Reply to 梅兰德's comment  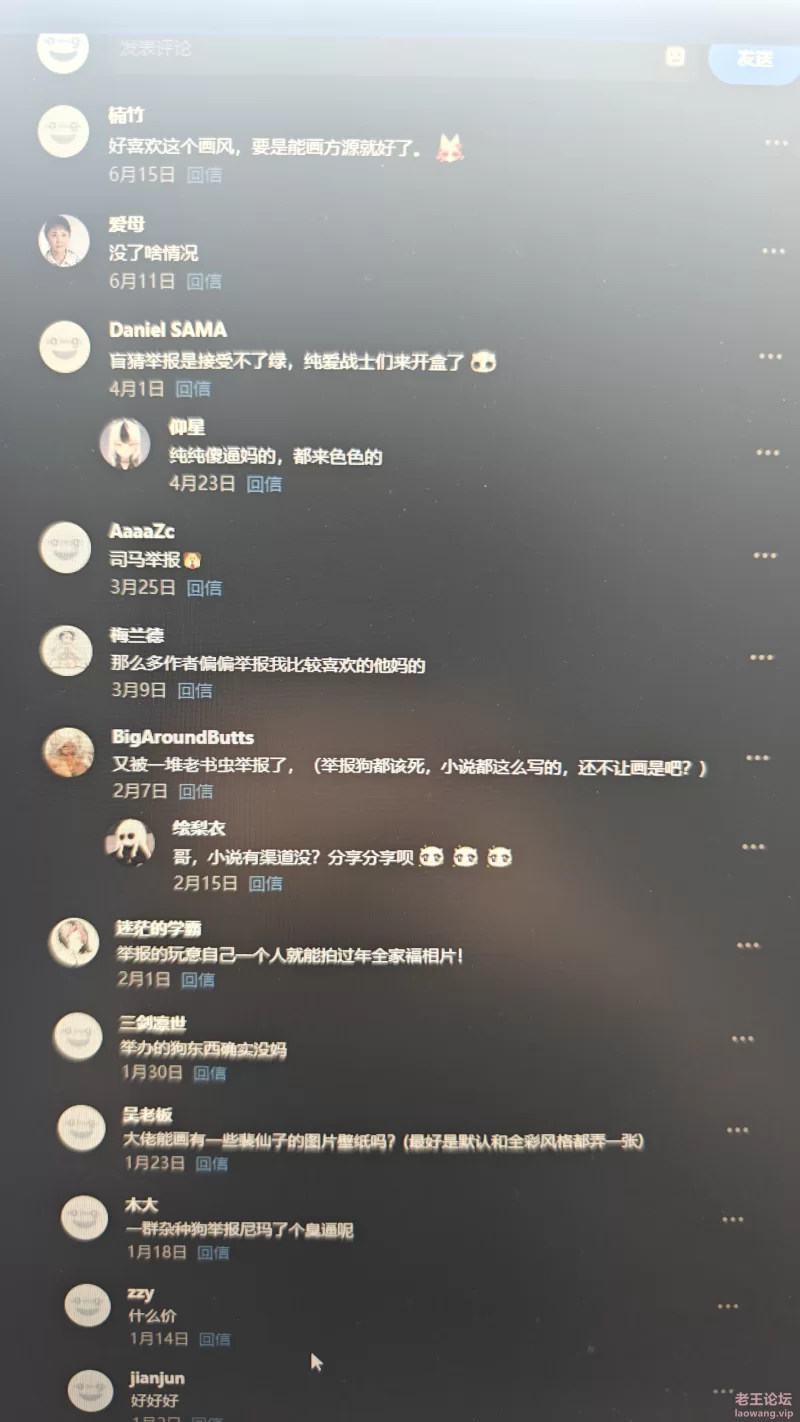[195, 690]
